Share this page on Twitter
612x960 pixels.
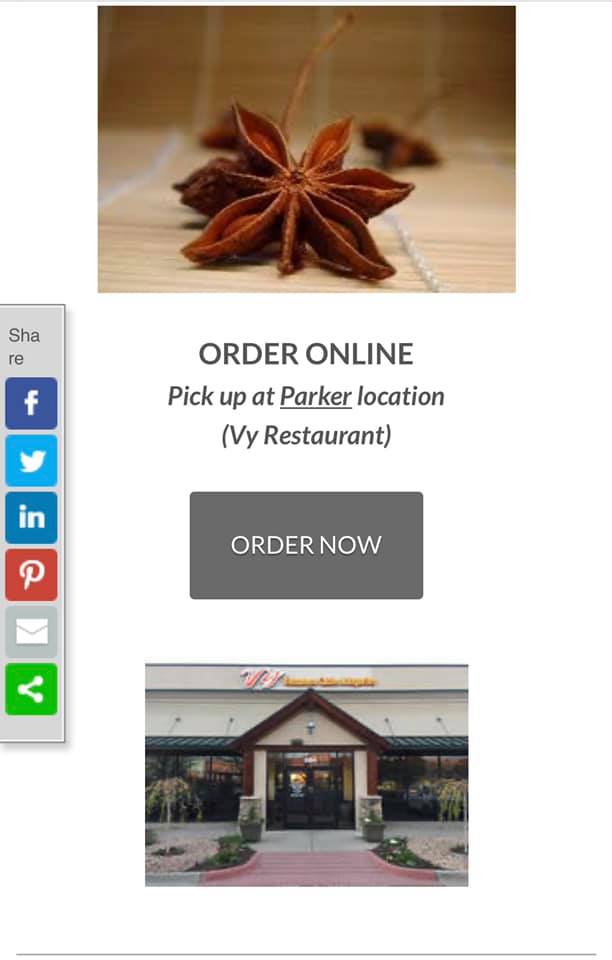pyautogui.click(x=31, y=460)
